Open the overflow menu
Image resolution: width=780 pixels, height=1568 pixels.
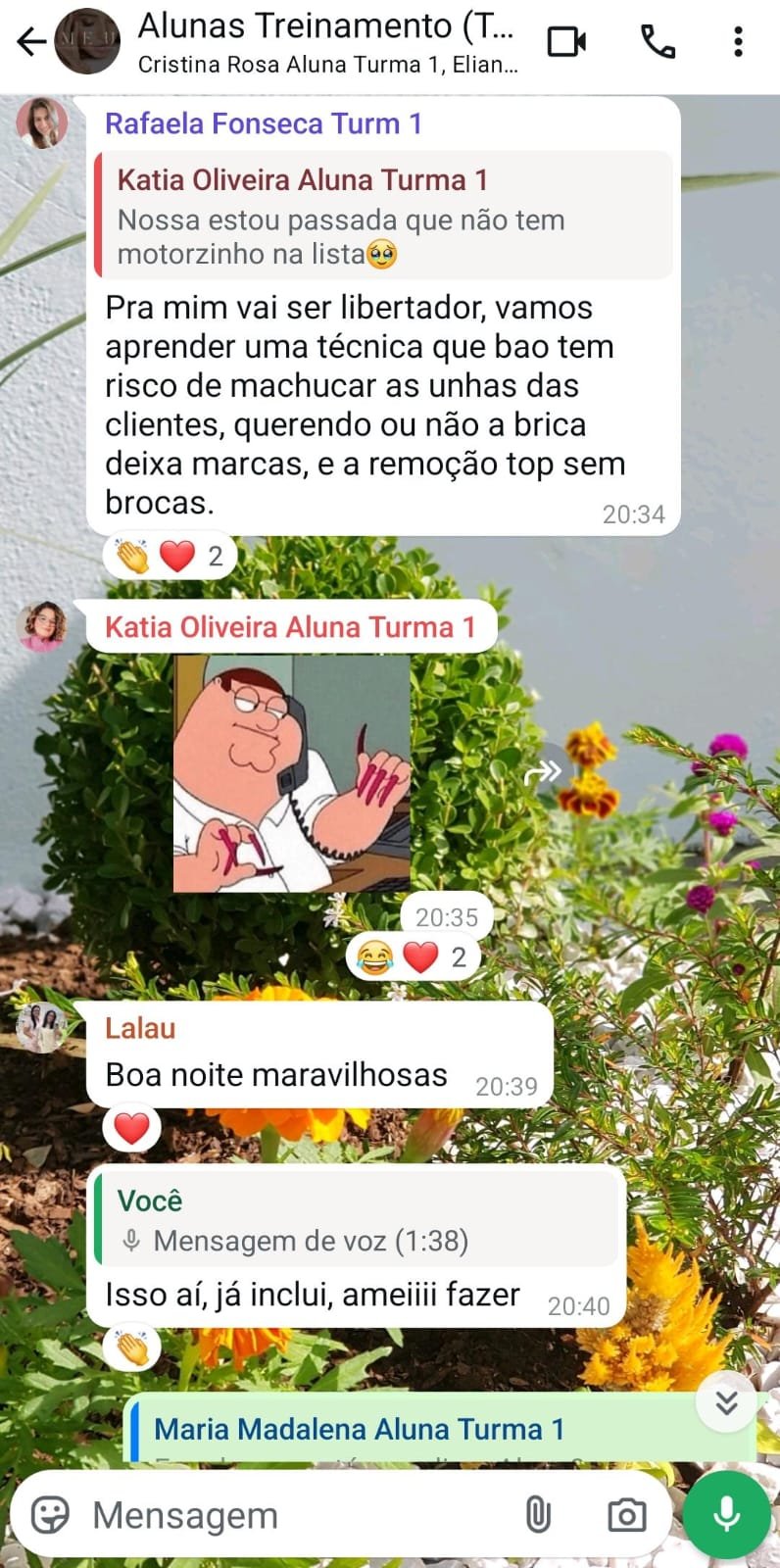coord(738,41)
